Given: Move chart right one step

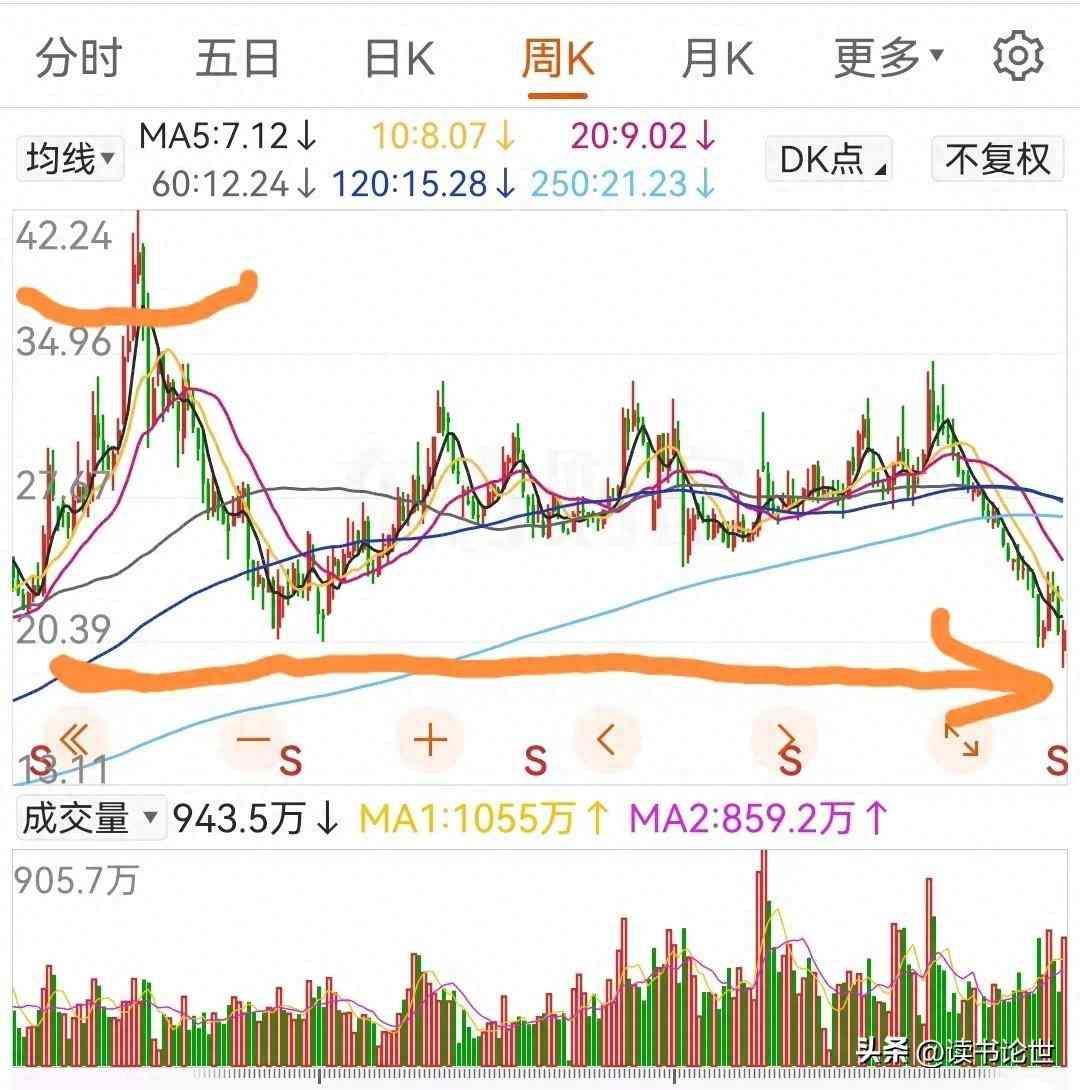Looking at the screenshot, I should point(786,740).
